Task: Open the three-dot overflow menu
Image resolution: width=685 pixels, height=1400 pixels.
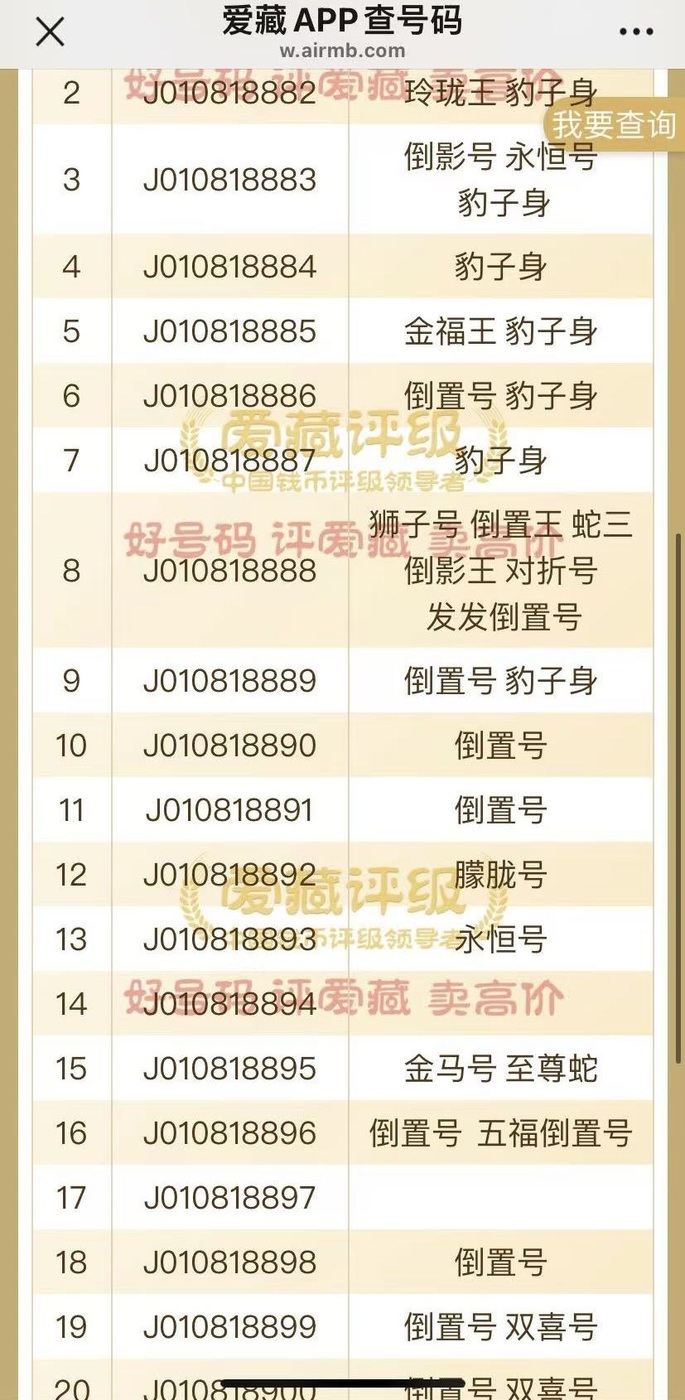Action: click(636, 32)
